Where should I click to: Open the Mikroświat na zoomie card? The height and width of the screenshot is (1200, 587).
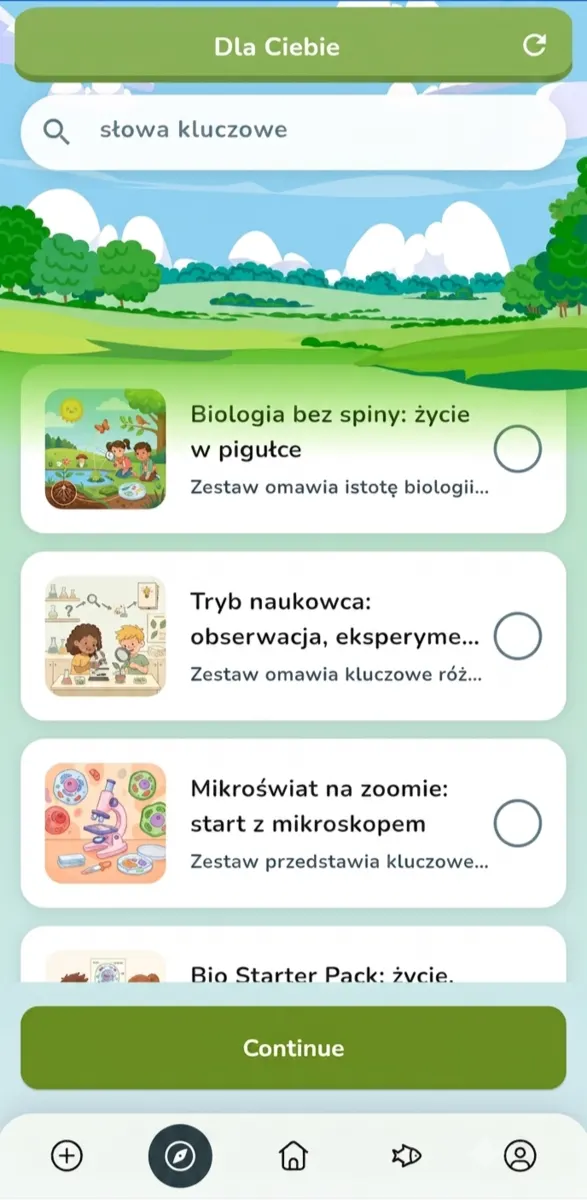point(293,823)
